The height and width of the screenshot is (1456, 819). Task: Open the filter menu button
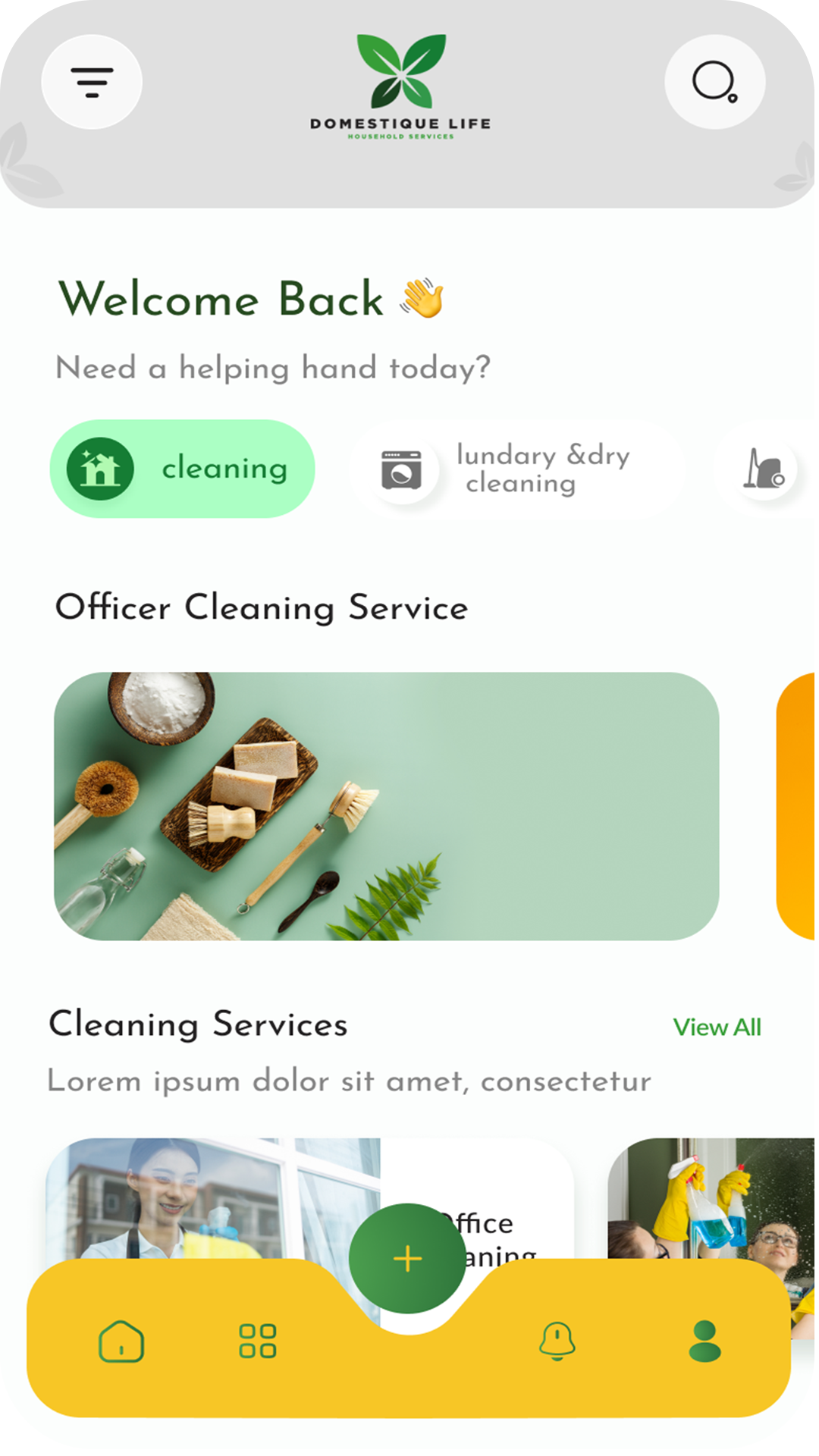point(92,82)
